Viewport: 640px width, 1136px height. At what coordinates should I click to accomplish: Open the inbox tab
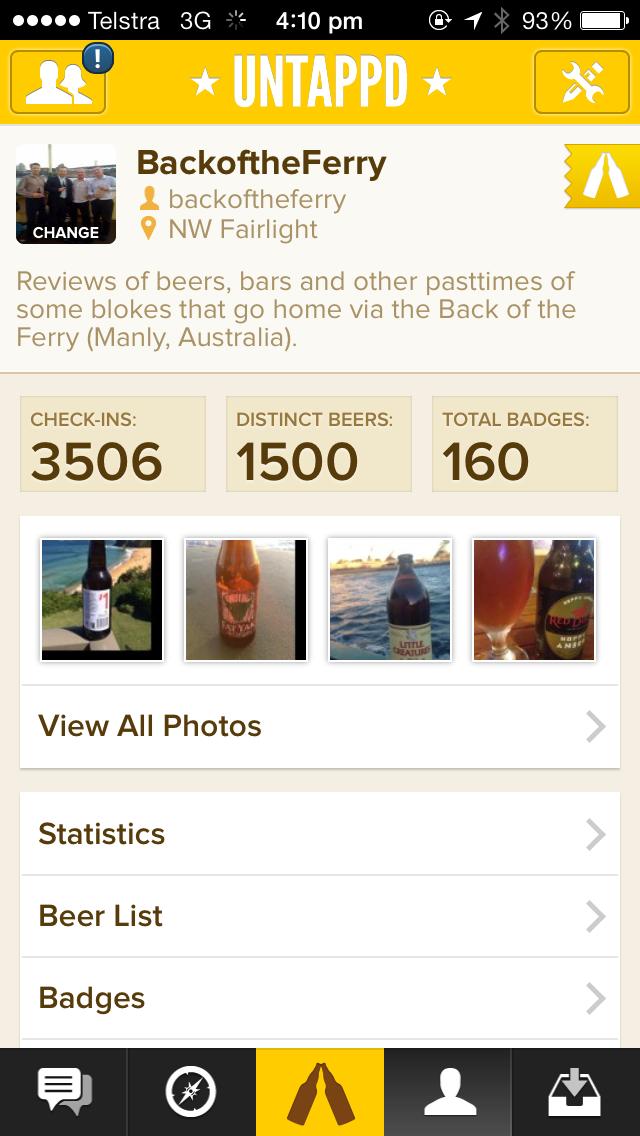(576, 1092)
